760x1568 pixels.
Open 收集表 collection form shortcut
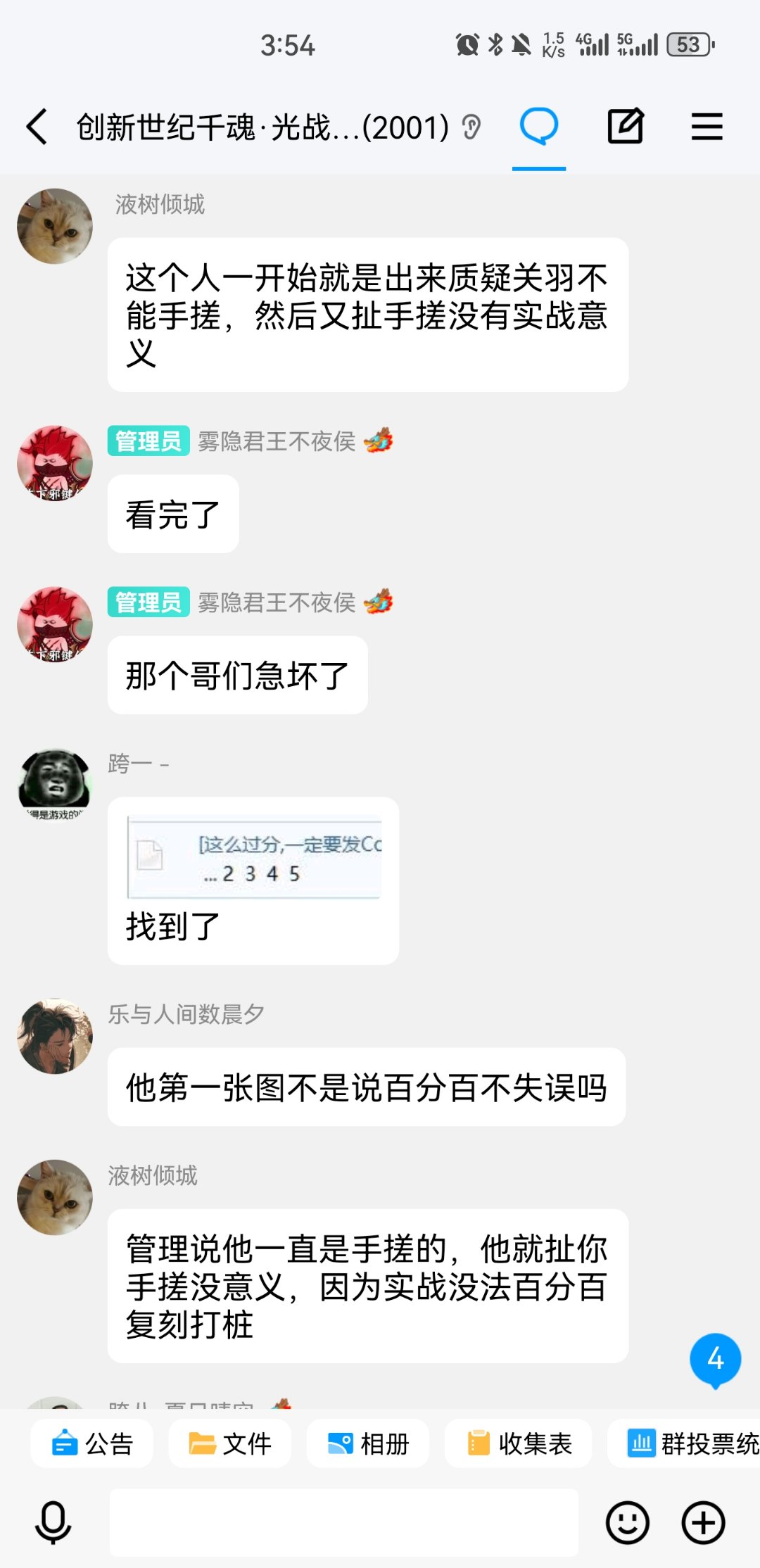tap(519, 1443)
